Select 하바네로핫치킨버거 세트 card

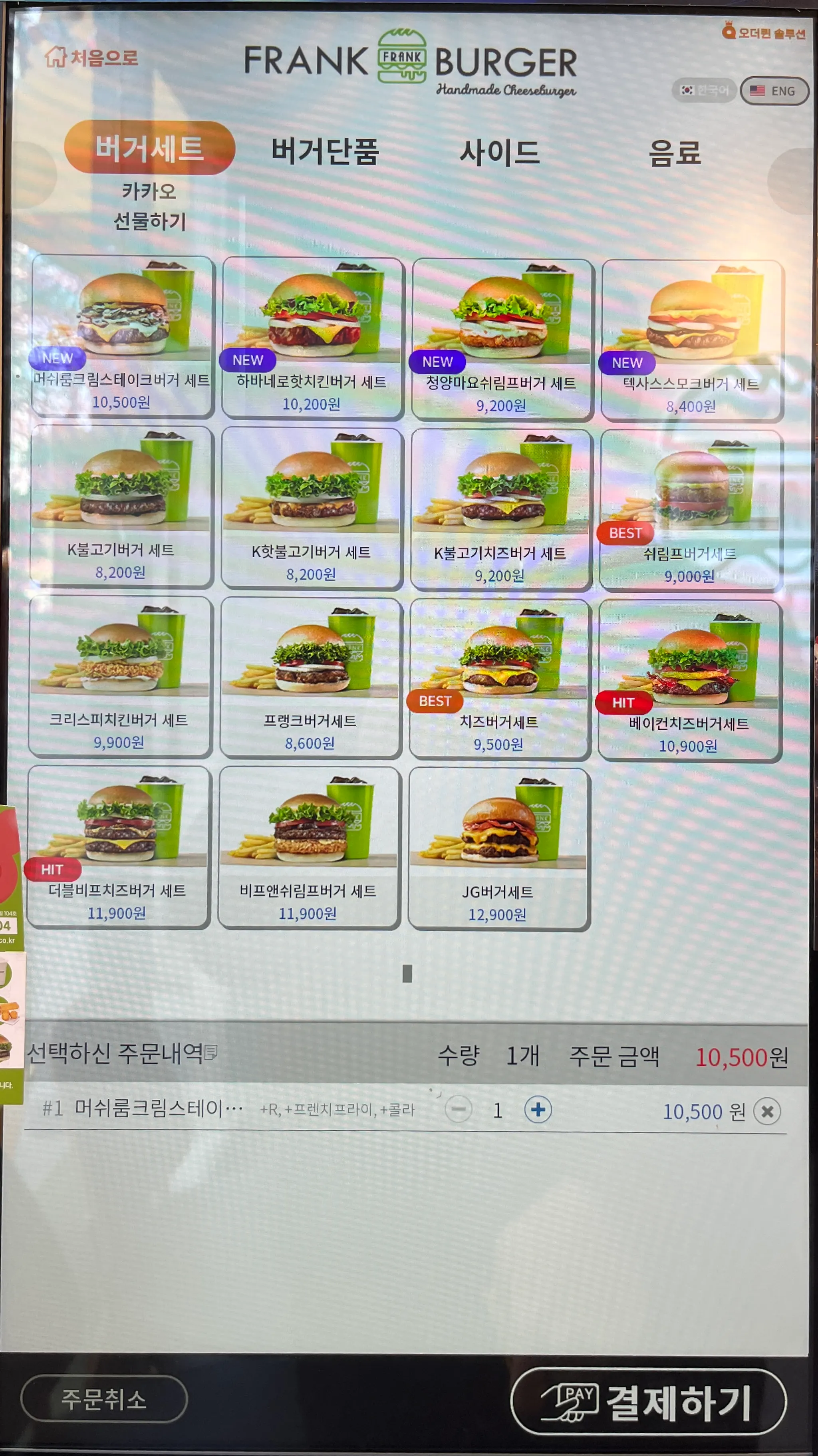coord(312,338)
